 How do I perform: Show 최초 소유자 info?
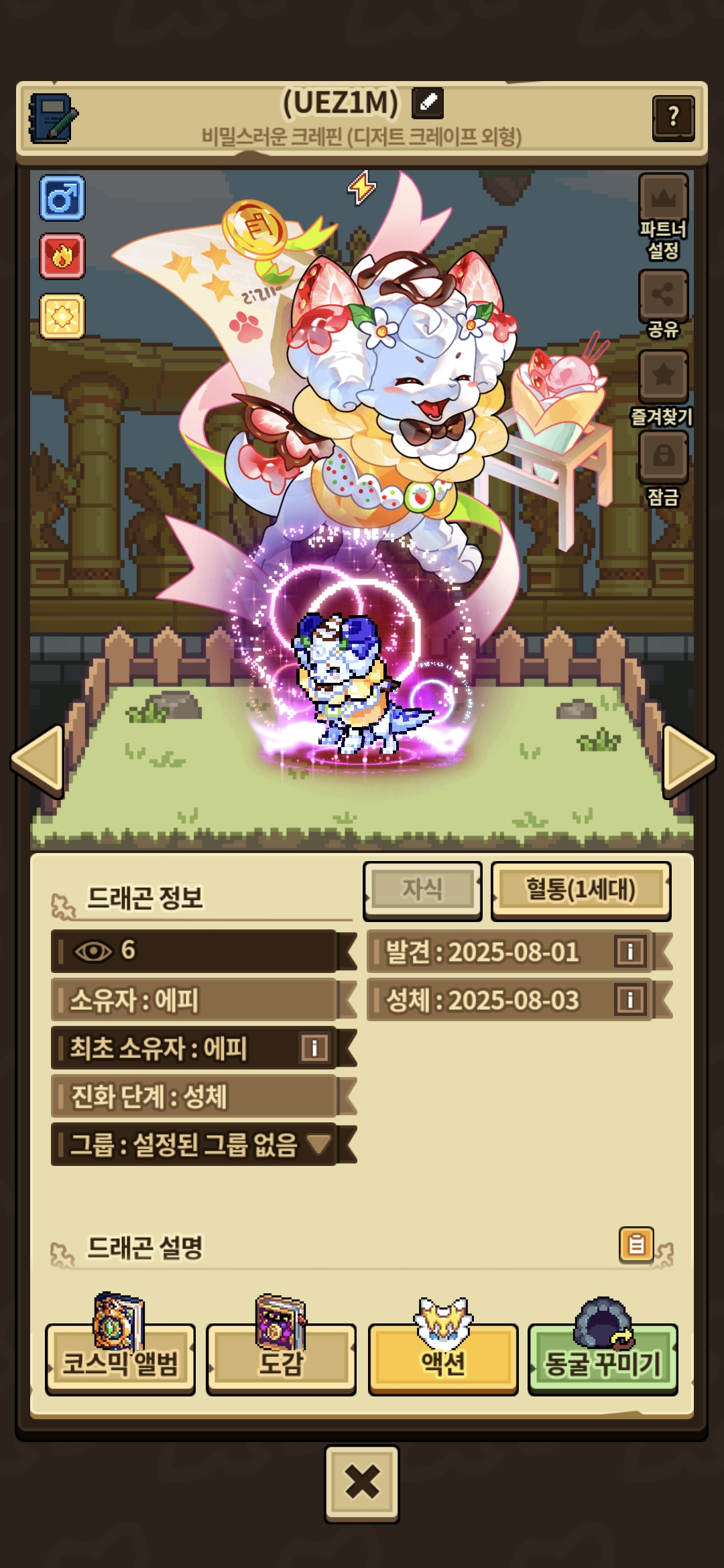click(314, 1048)
